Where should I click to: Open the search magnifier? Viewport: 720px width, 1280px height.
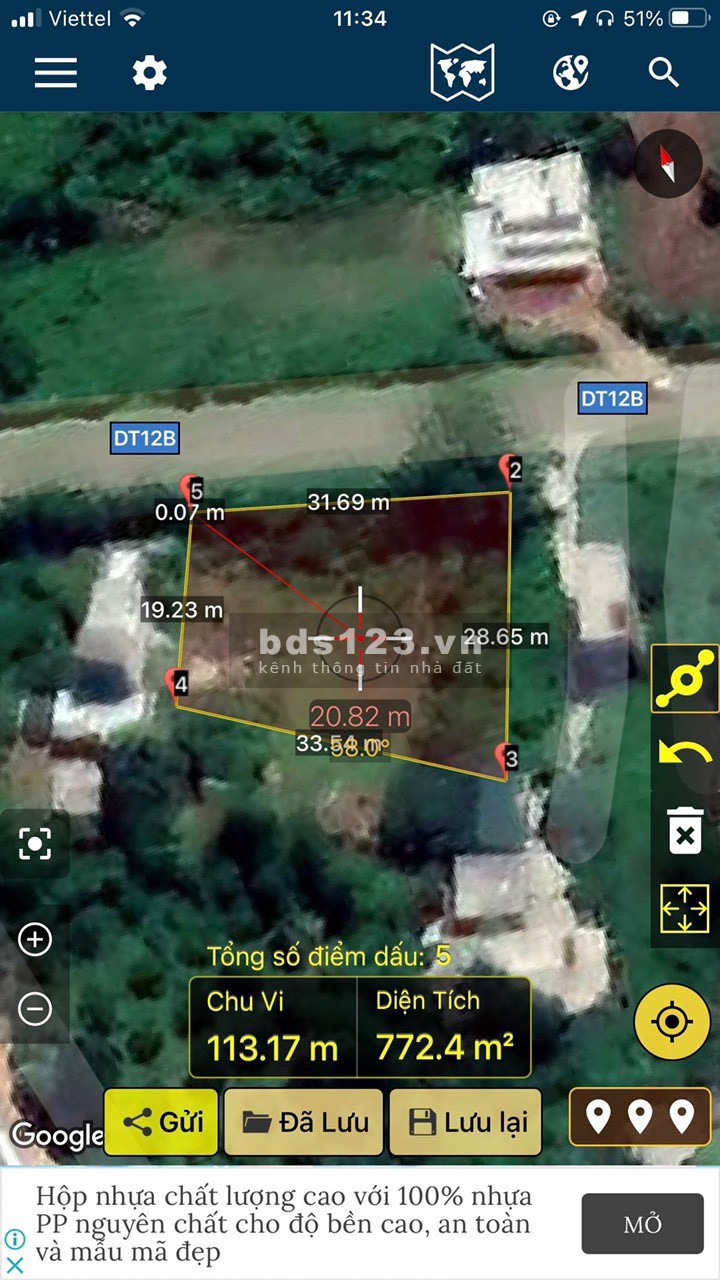coord(663,72)
